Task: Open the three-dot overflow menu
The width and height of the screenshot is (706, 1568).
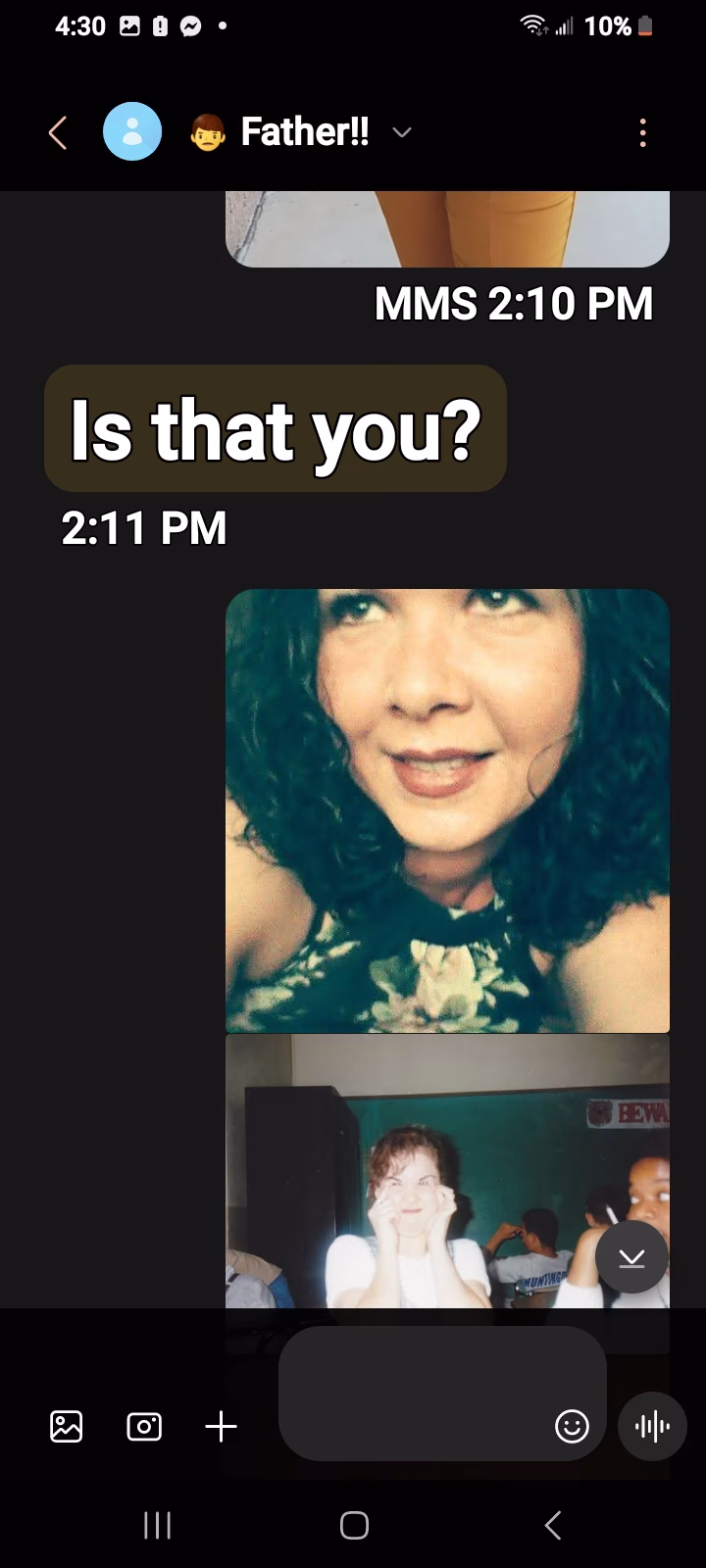Action: pyautogui.click(x=642, y=133)
